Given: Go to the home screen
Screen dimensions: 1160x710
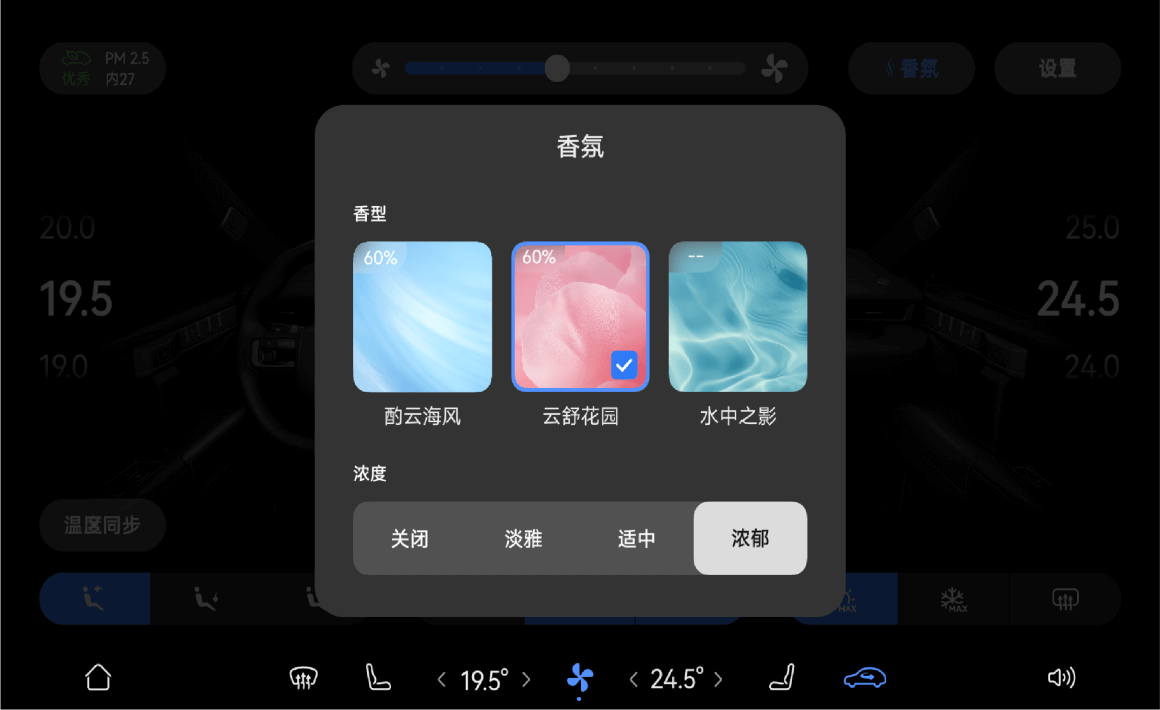Looking at the screenshot, I should pyautogui.click(x=98, y=678).
